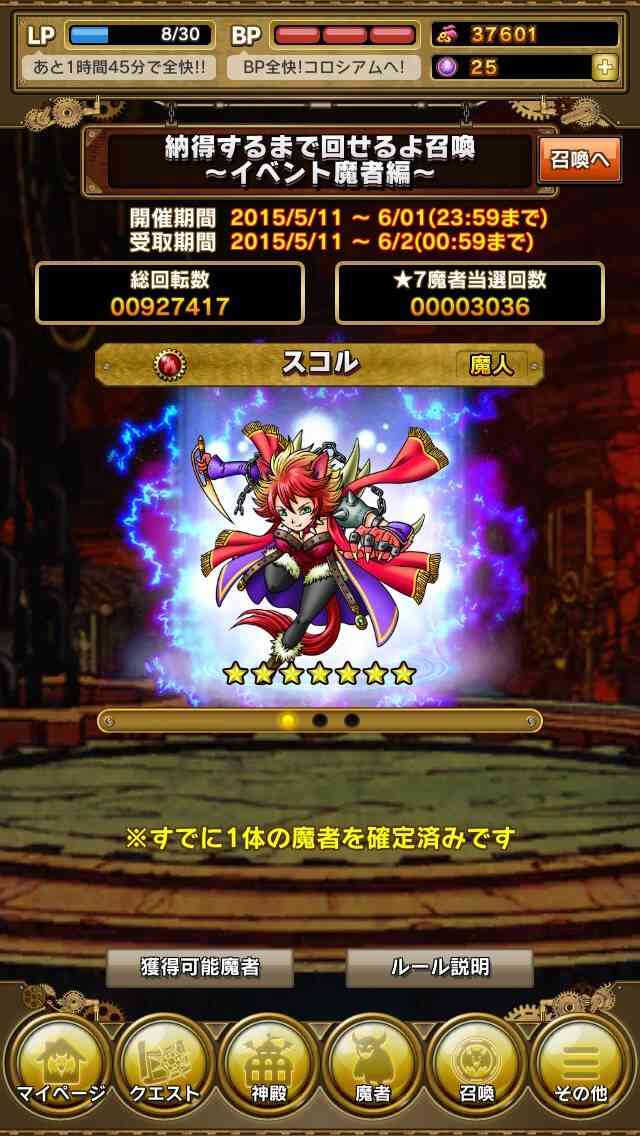Viewport: 640px width, 1136px height.
Task: Jump to the second page indicator dot
Action: point(320,720)
